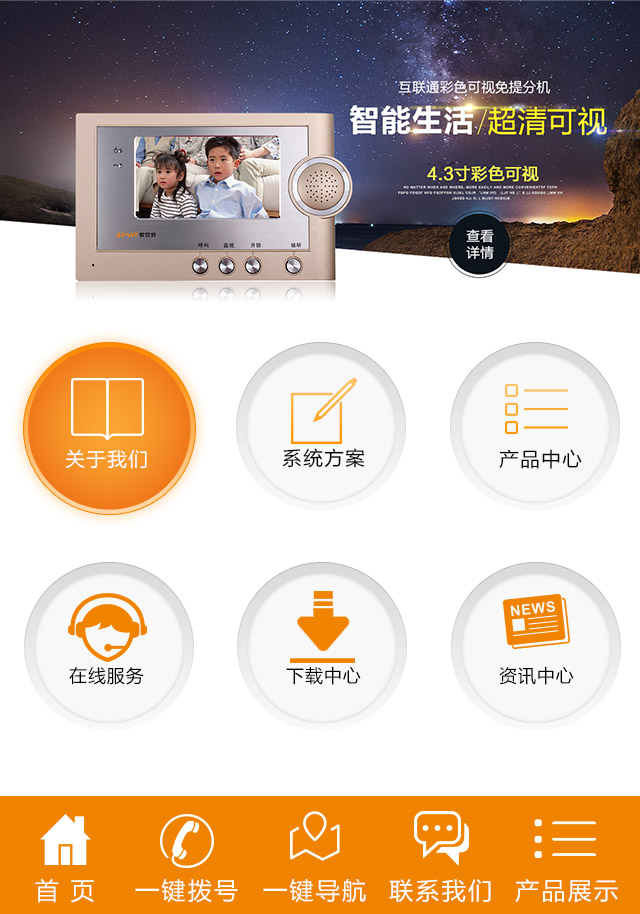The height and width of the screenshot is (914, 640).
Task: Open 关于我们 section
Action: point(108,428)
